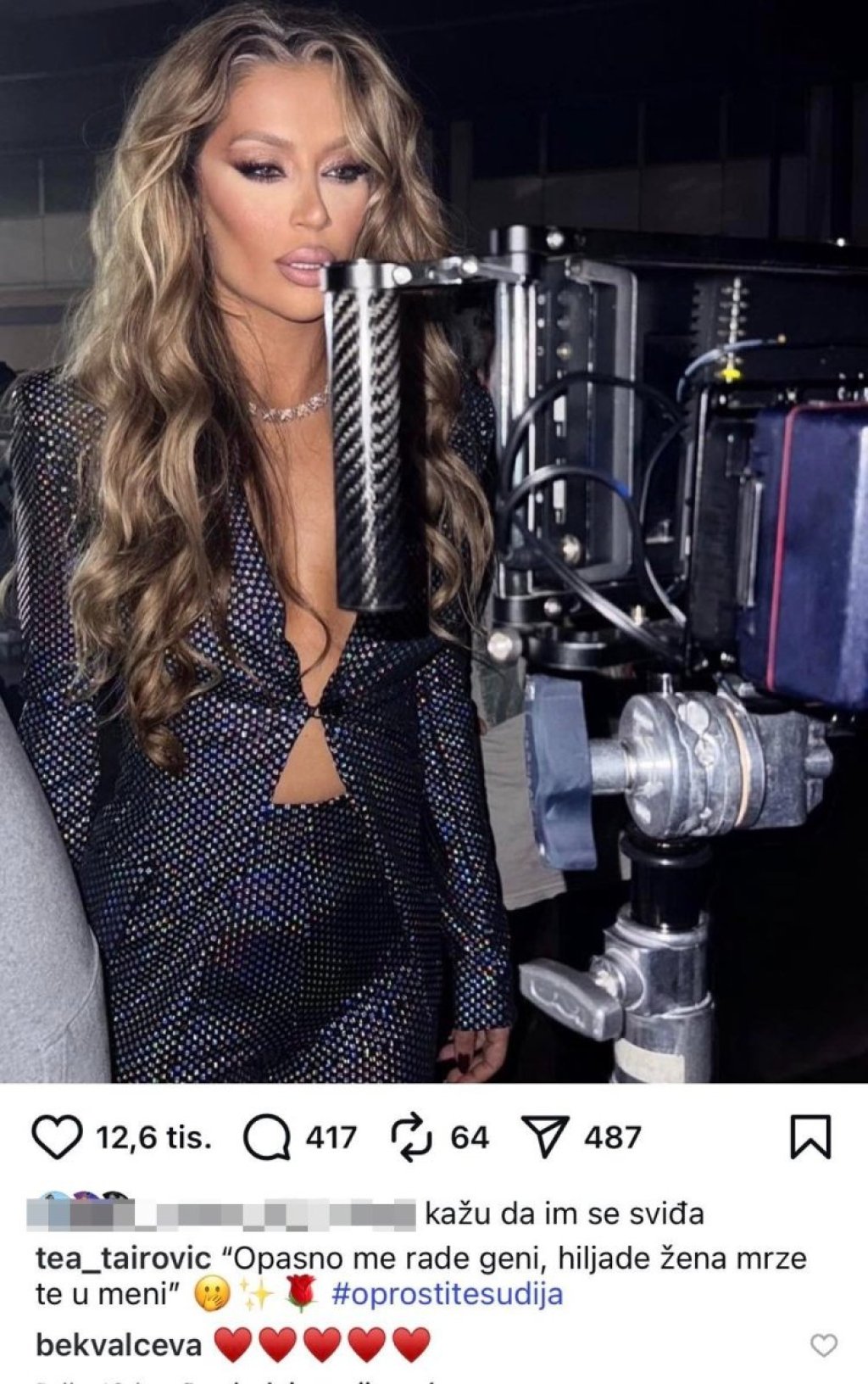Like bekvalceva's comment

(x=824, y=1345)
